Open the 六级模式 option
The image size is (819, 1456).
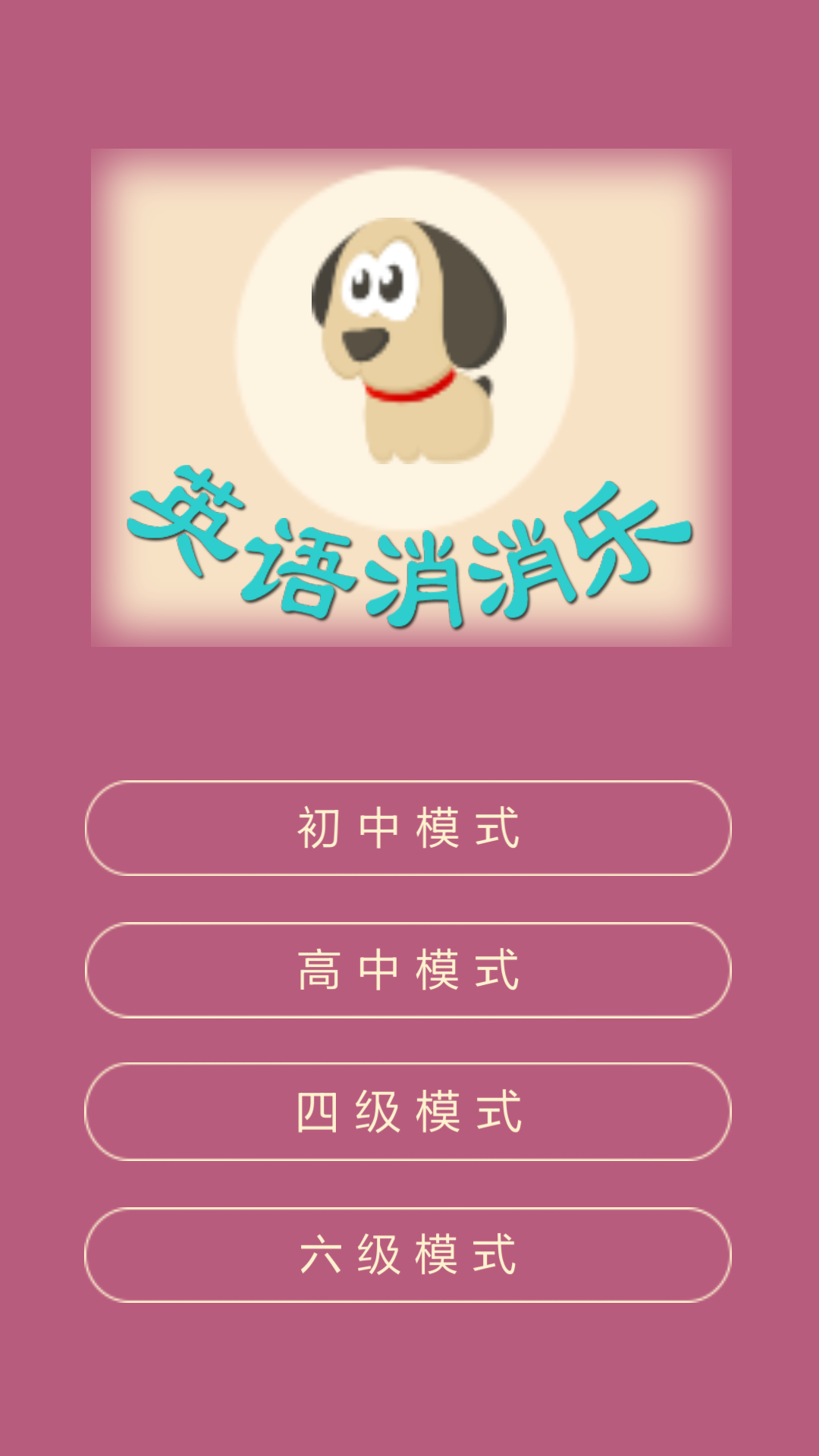tap(408, 1255)
